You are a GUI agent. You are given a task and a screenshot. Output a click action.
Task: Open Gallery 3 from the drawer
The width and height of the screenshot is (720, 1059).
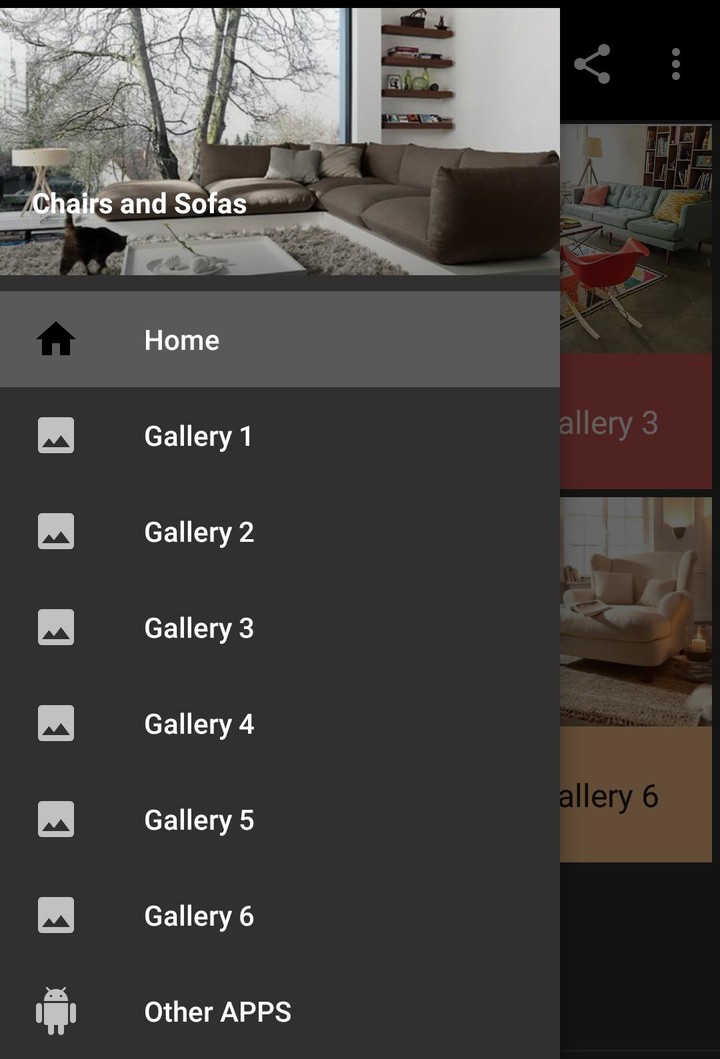tap(198, 628)
